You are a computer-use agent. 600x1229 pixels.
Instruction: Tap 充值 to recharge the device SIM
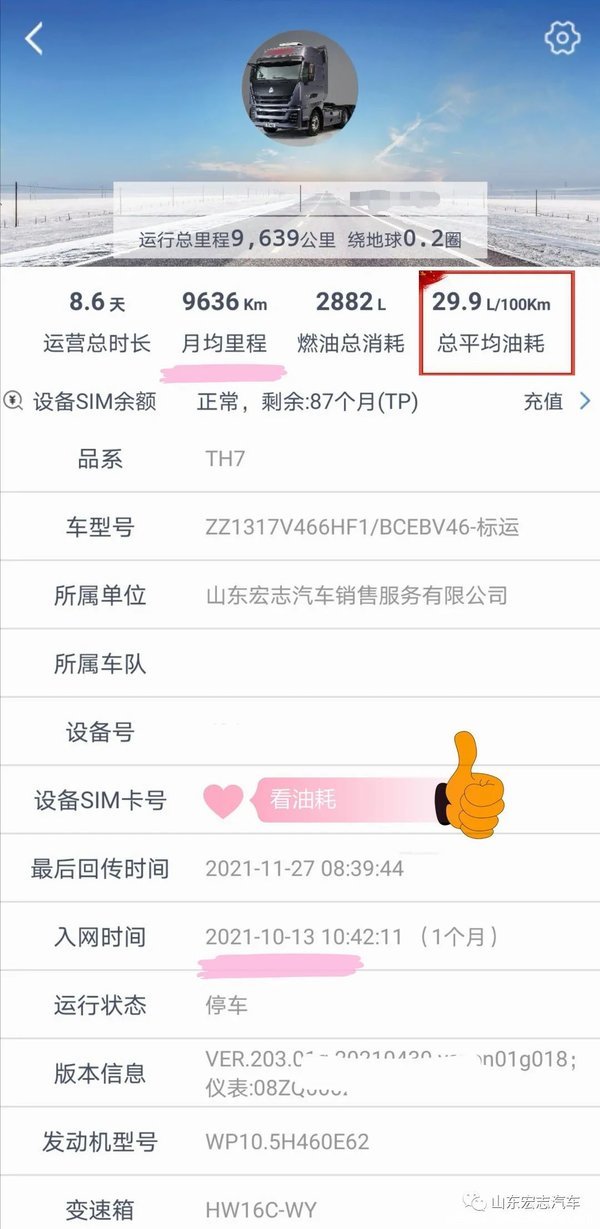tap(545, 402)
